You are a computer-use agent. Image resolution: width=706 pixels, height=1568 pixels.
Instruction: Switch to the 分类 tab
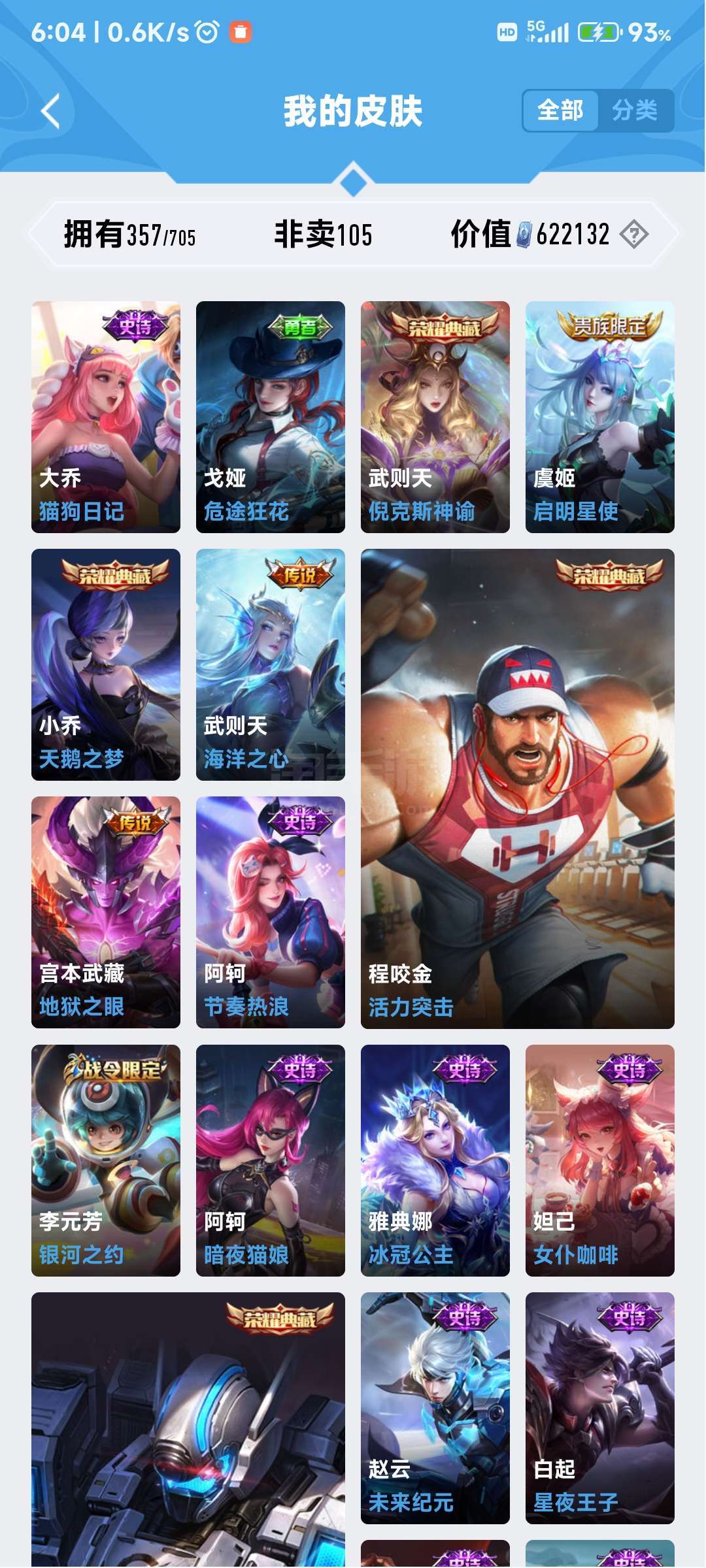coord(634,110)
